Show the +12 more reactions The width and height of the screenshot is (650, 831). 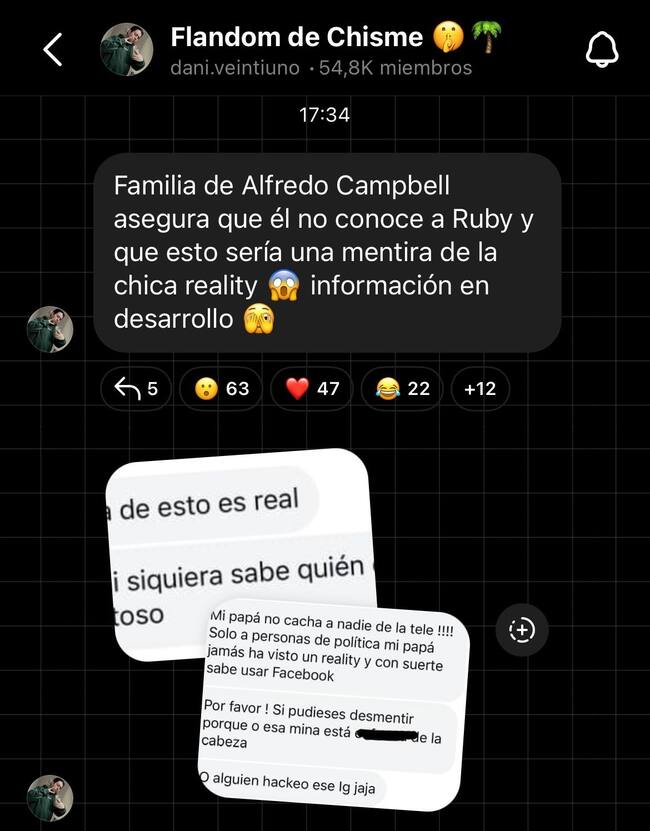point(480,389)
